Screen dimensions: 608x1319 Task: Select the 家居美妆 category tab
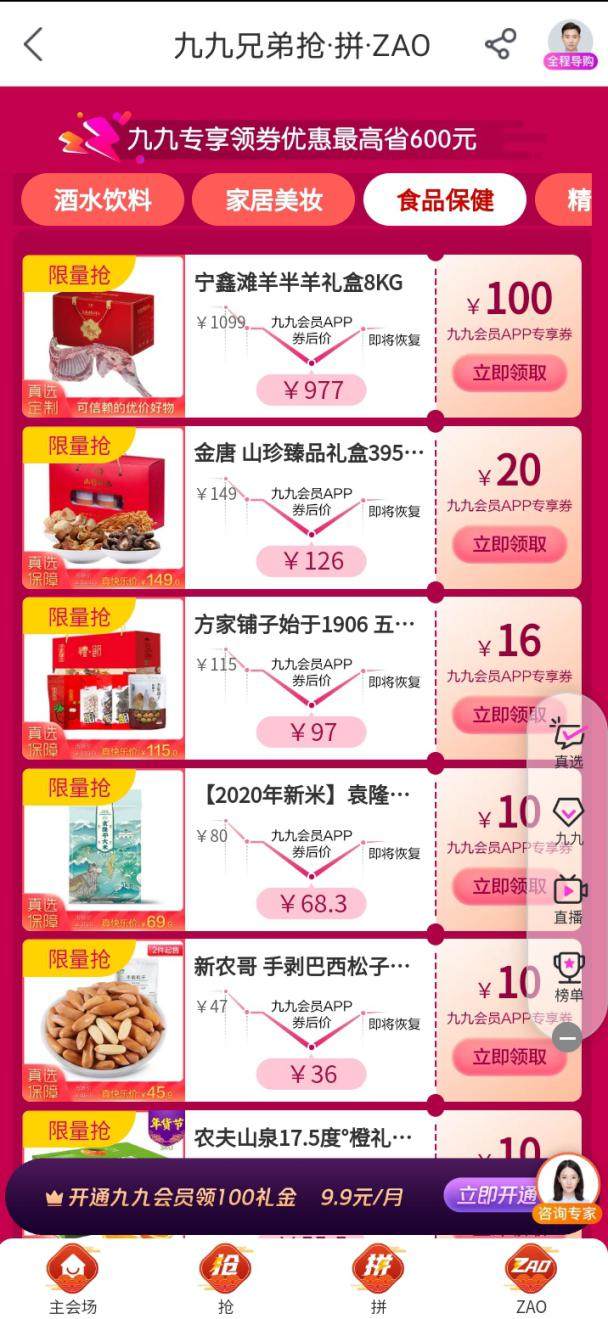click(x=274, y=200)
